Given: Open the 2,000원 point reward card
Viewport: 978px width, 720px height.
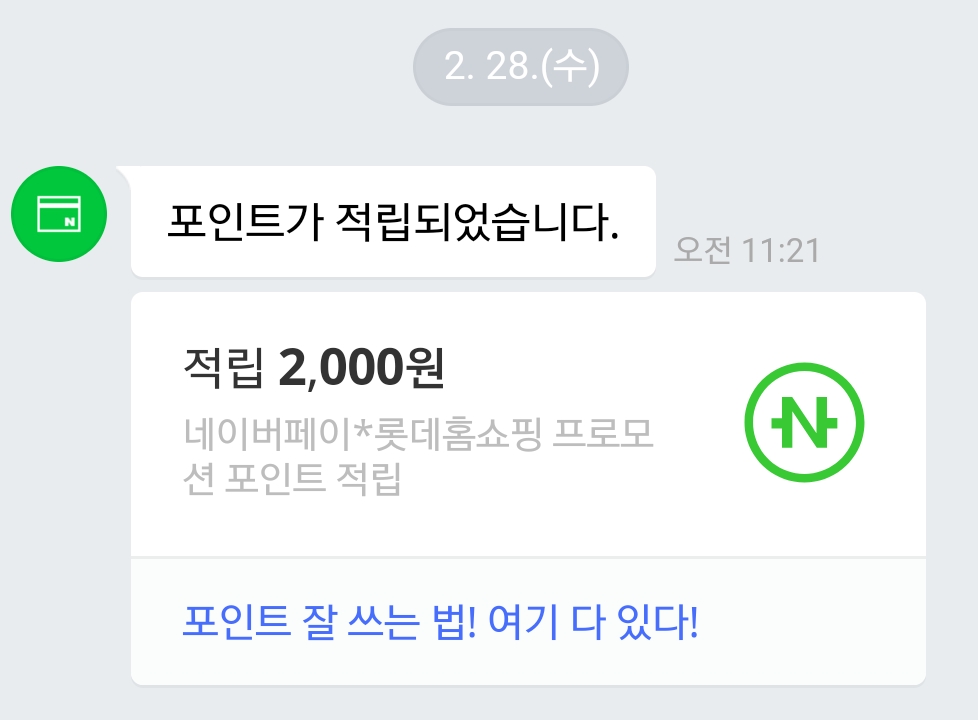Looking at the screenshot, I should pyautogui.click(x=528, y=424).
